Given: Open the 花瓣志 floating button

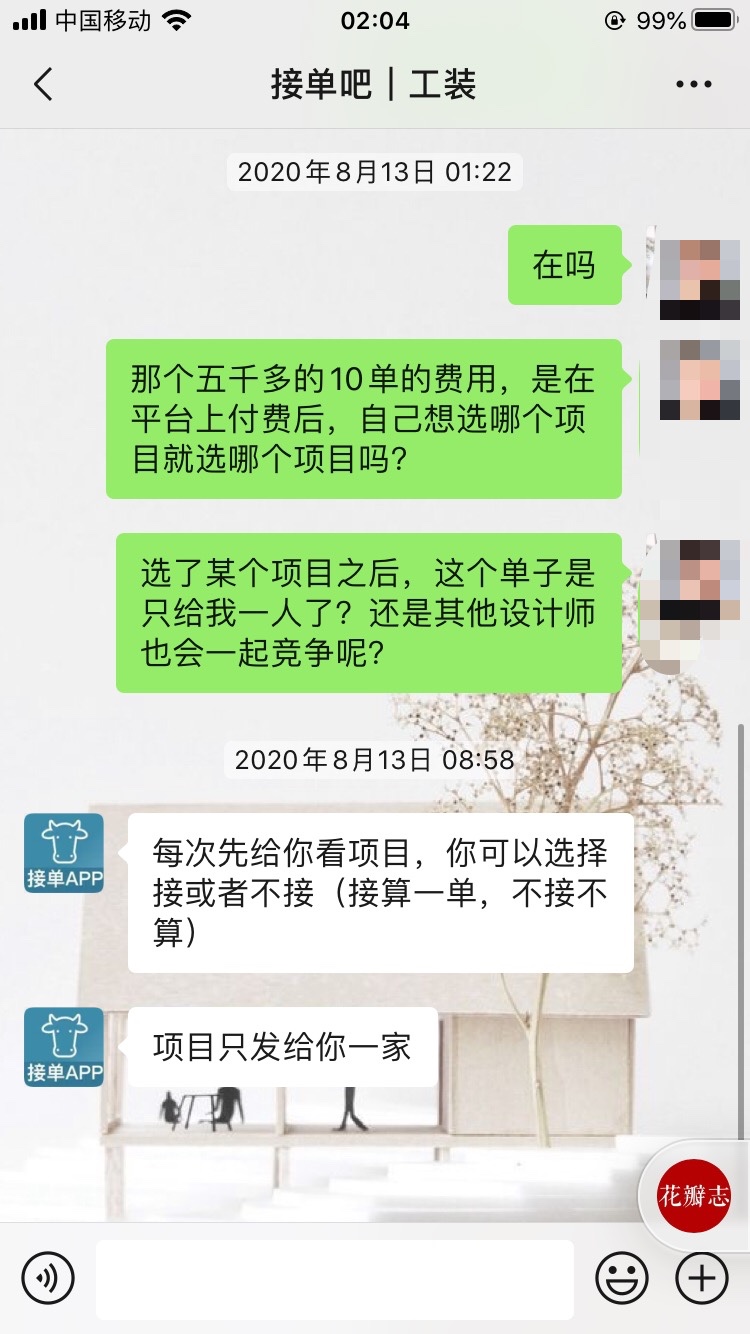Looking at the screenshot, I should (x=694, y=1196).
